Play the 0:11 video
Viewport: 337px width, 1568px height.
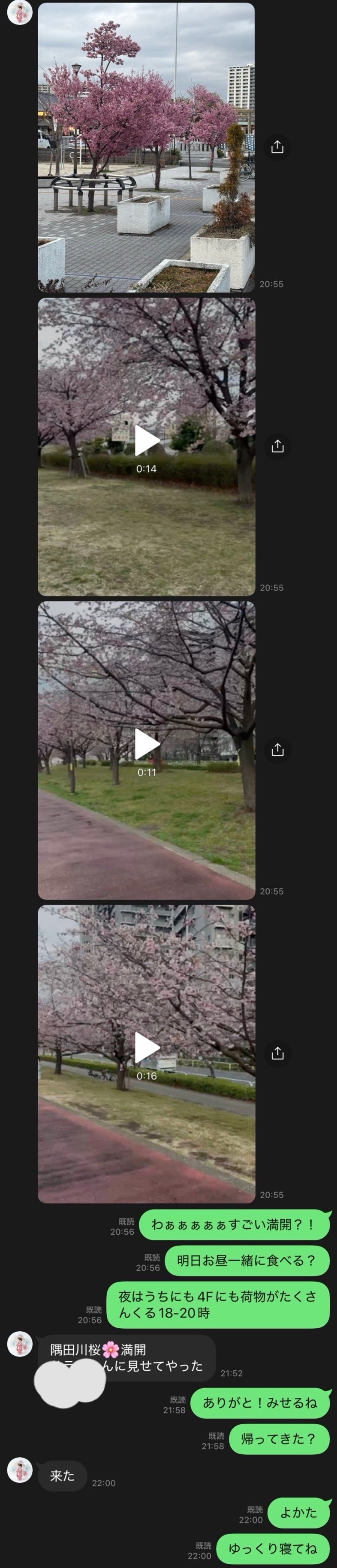click(x=147, y=744)
